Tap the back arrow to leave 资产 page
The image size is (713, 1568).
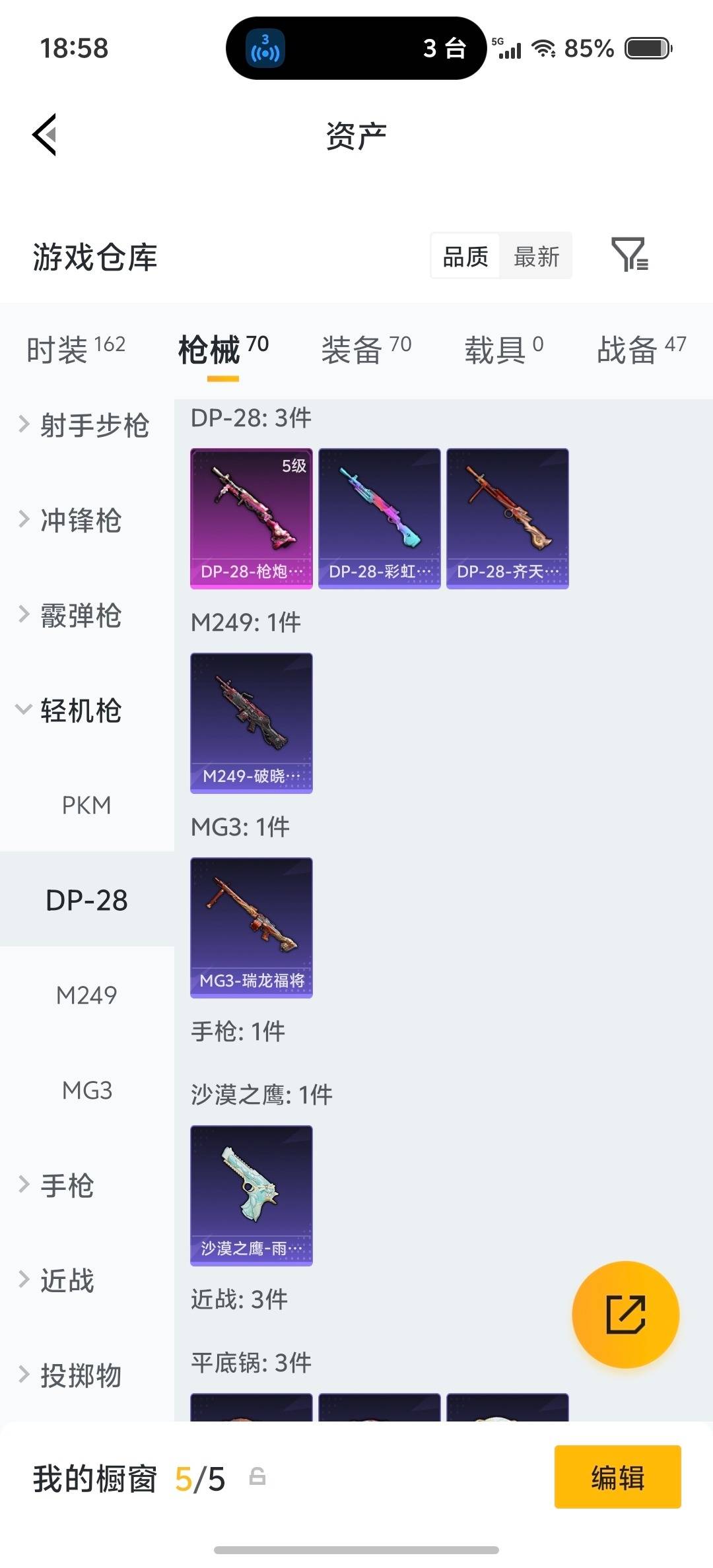(44, 135)
